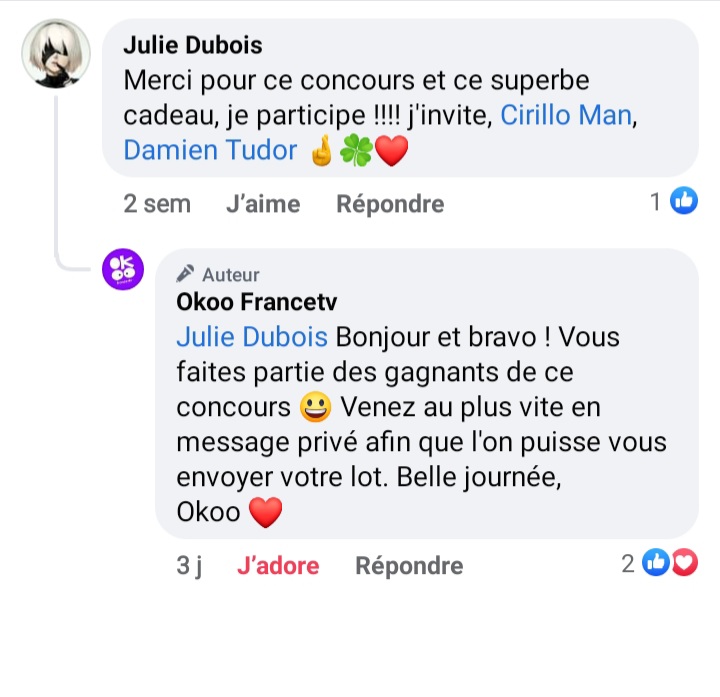Viewport: 720px width, 697px height.
Task: Open Okoo Francetv's profile avatar
Action: coord(124,270)
